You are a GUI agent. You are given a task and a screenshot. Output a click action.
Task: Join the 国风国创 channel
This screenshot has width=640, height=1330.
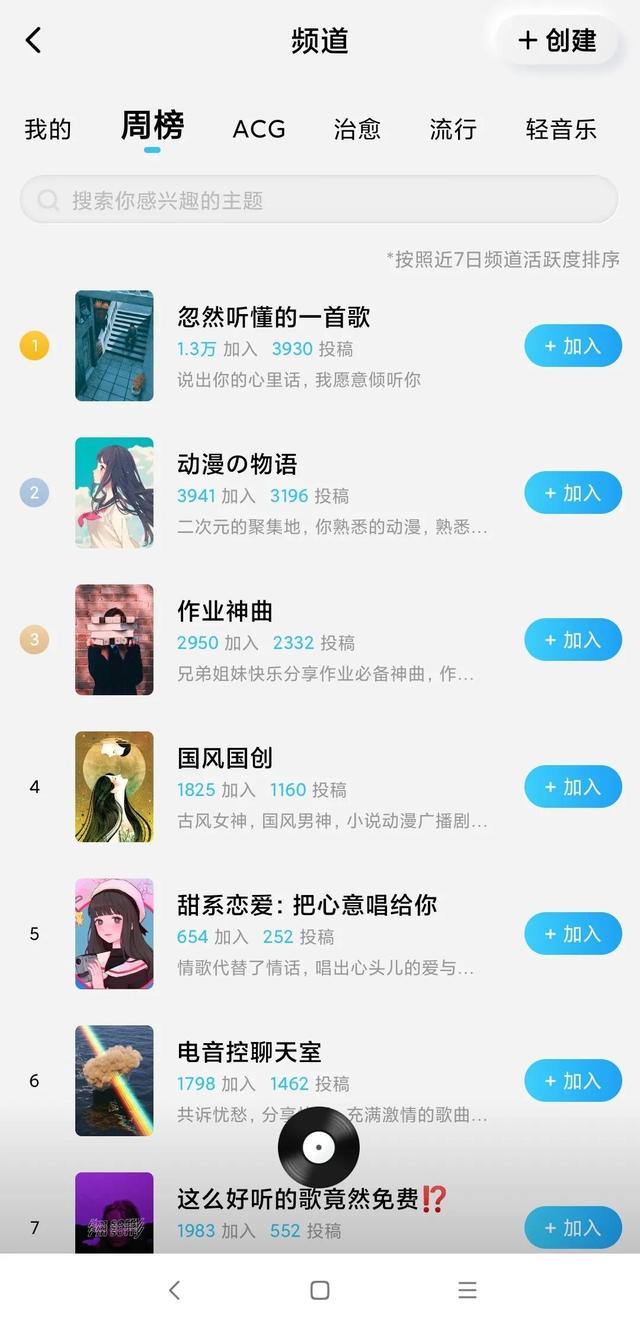[x=573, y=787]
